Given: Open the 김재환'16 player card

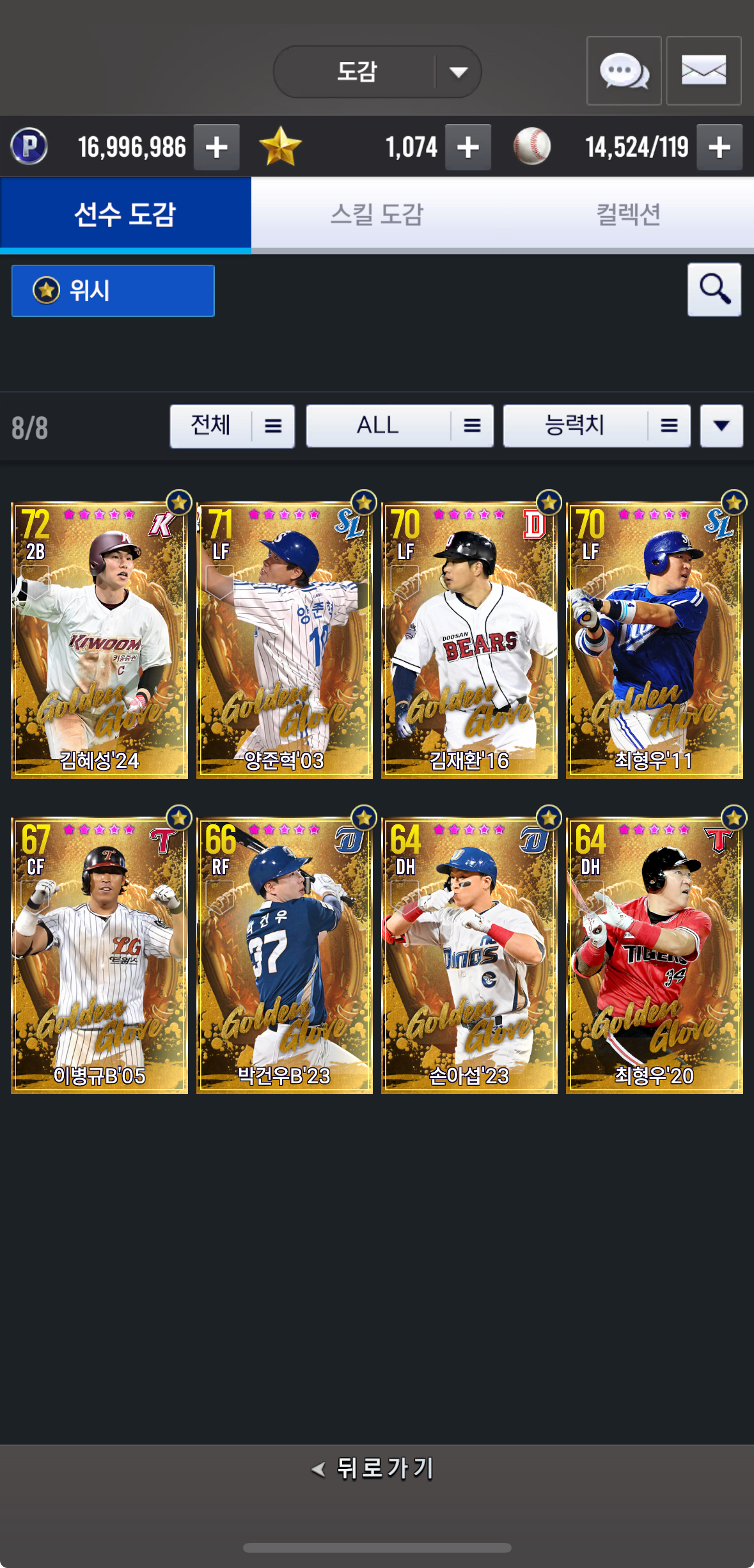Looking at the screenshot, I should (469, 641).
